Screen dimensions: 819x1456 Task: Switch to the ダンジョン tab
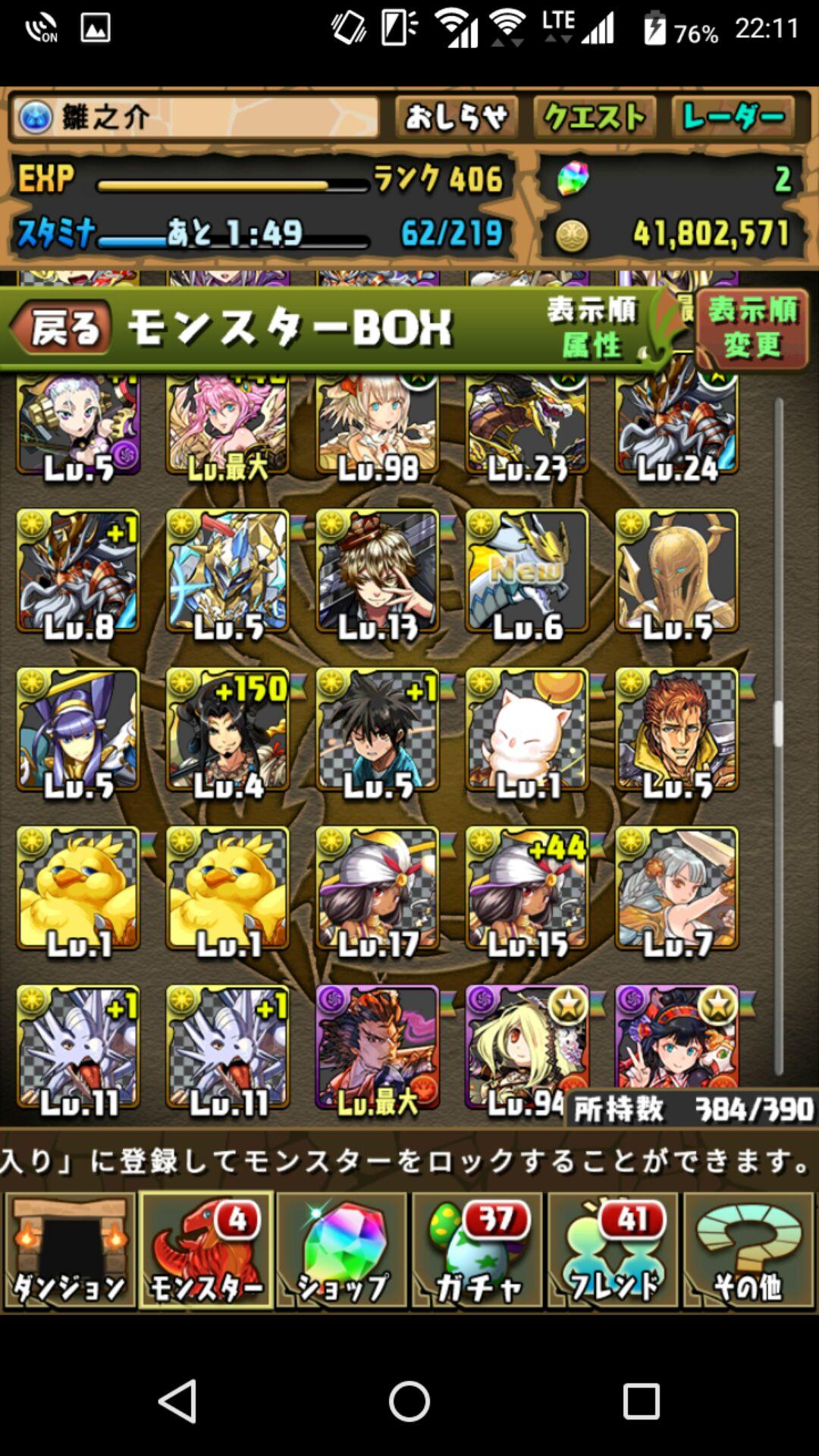[x=70, y=1250]
